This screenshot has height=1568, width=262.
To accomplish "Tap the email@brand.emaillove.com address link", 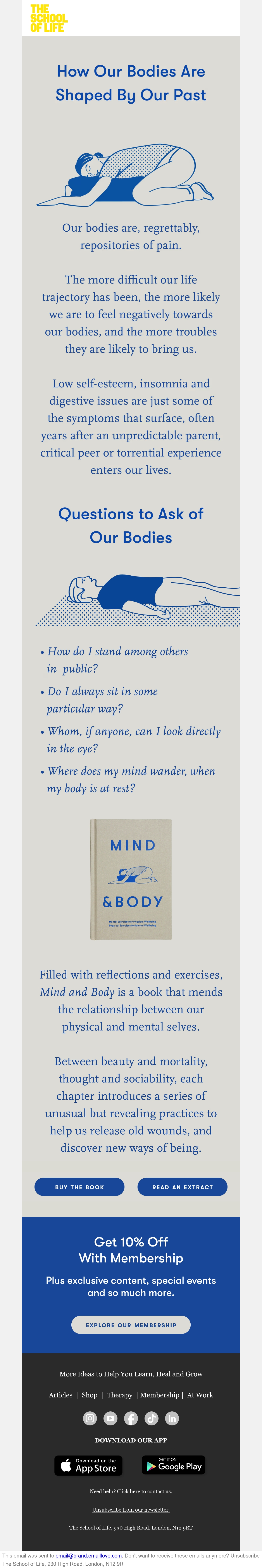I will pos(89,1555).
